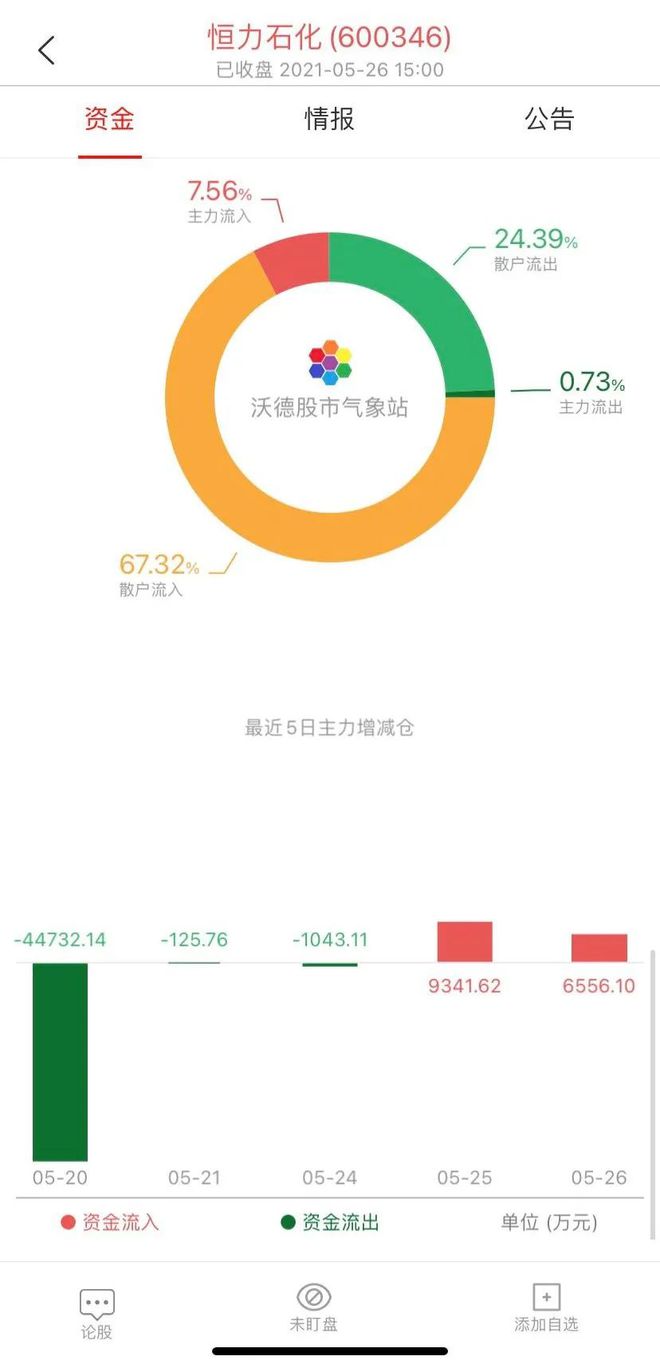Select the 资金 tab
This screenshot has height=1368, width=660.
click(110, 120)
